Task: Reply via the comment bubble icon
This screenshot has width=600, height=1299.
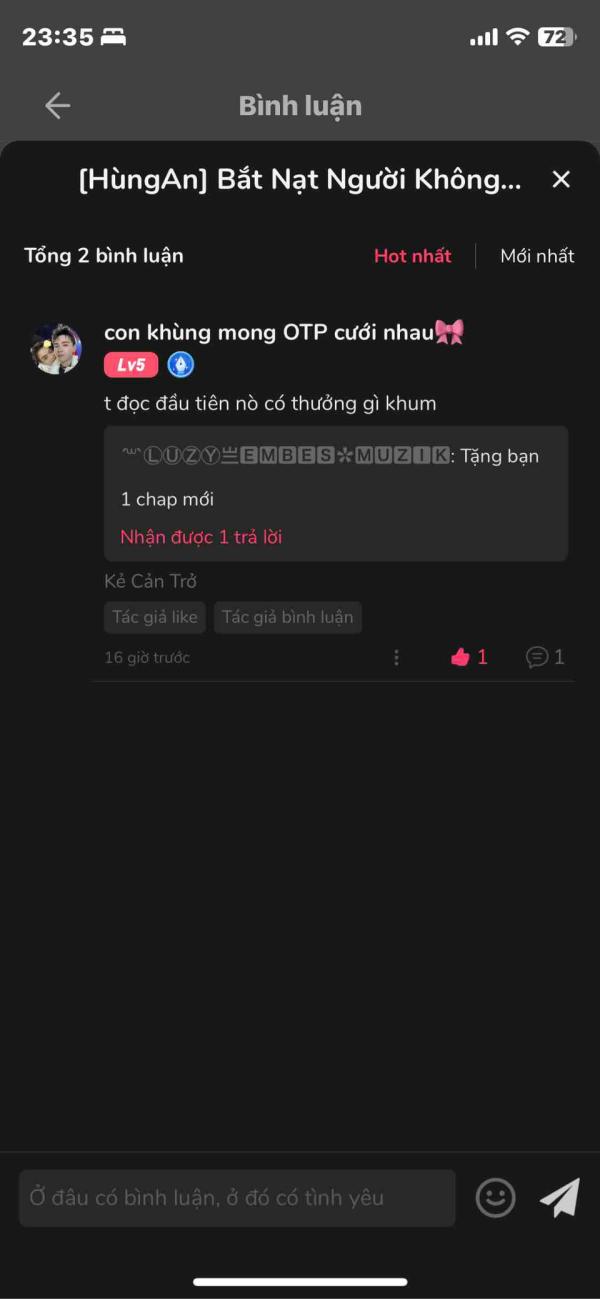Action: click(x=544, y=657)
